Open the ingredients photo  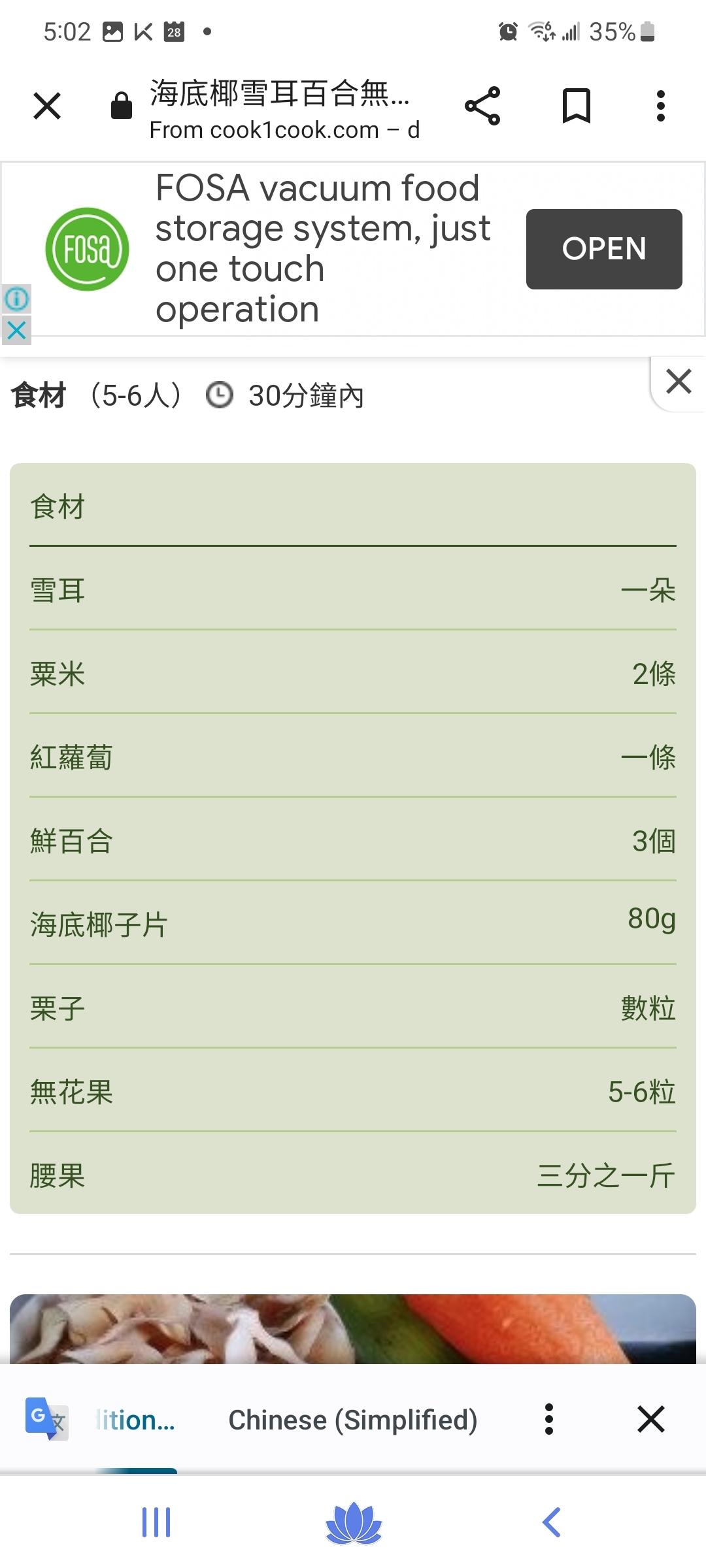click(x=353, y=1328)
